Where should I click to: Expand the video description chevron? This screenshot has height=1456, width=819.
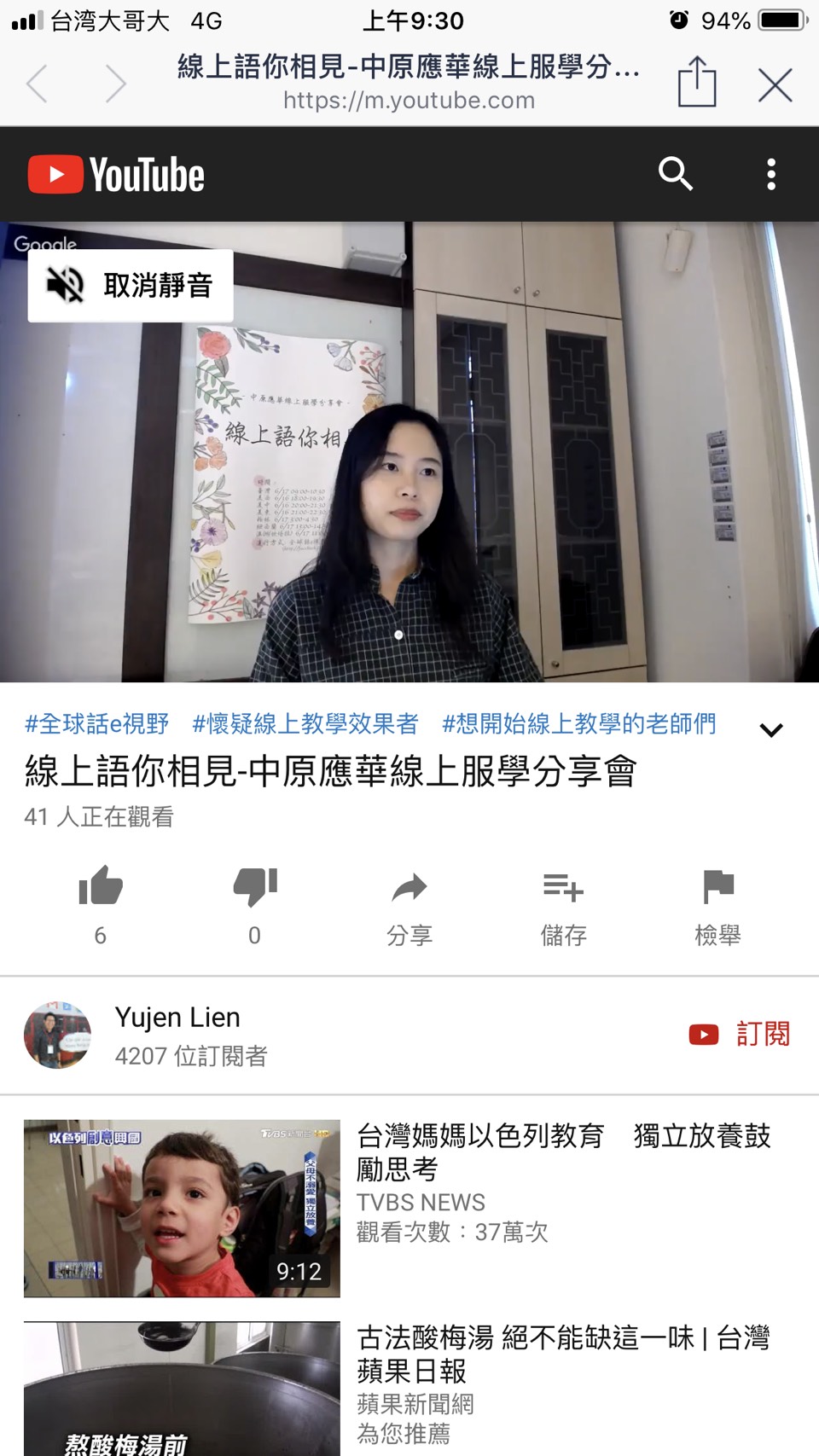click(771, 730)
